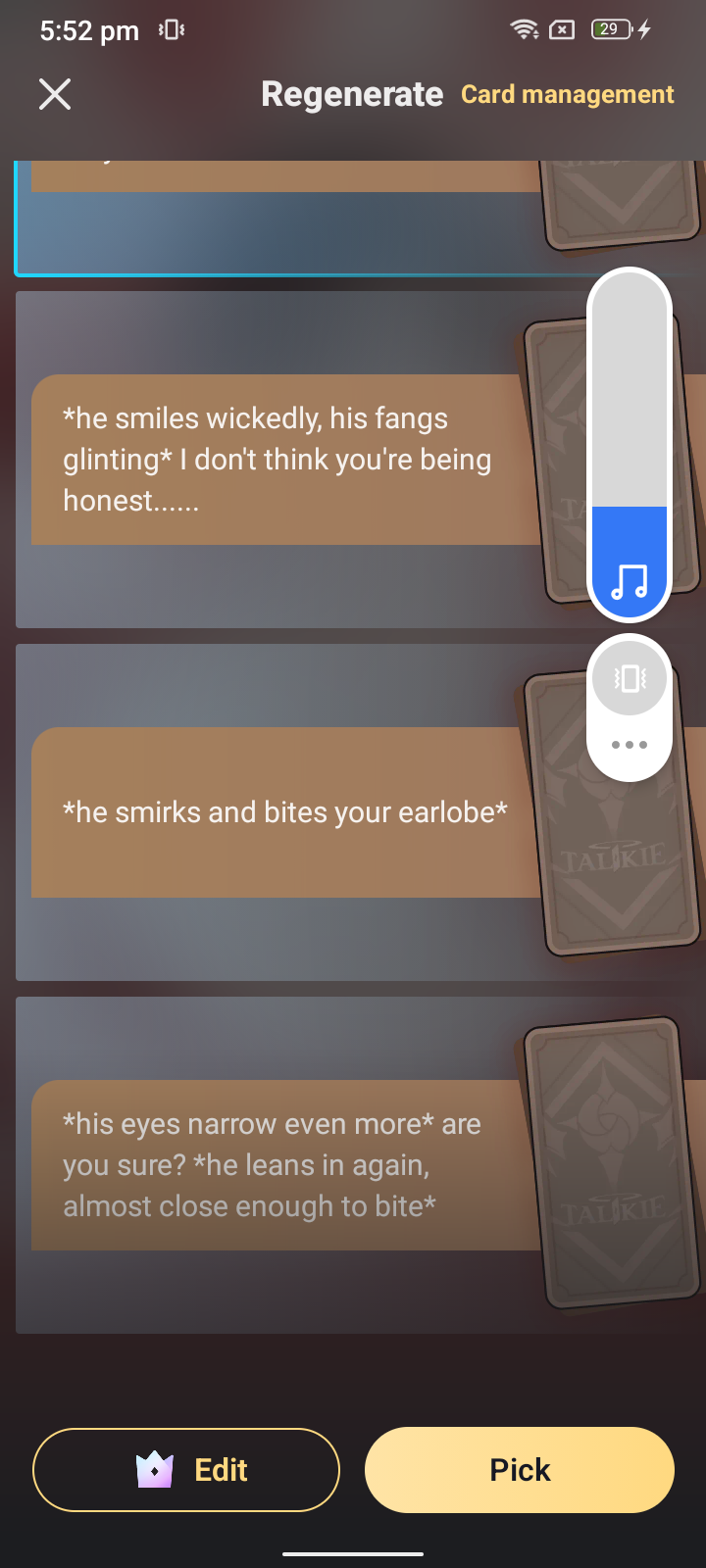The image size is (706, 1568).
Task: Toggle vibrate ringer mode
Action: (x=630, y=678)
